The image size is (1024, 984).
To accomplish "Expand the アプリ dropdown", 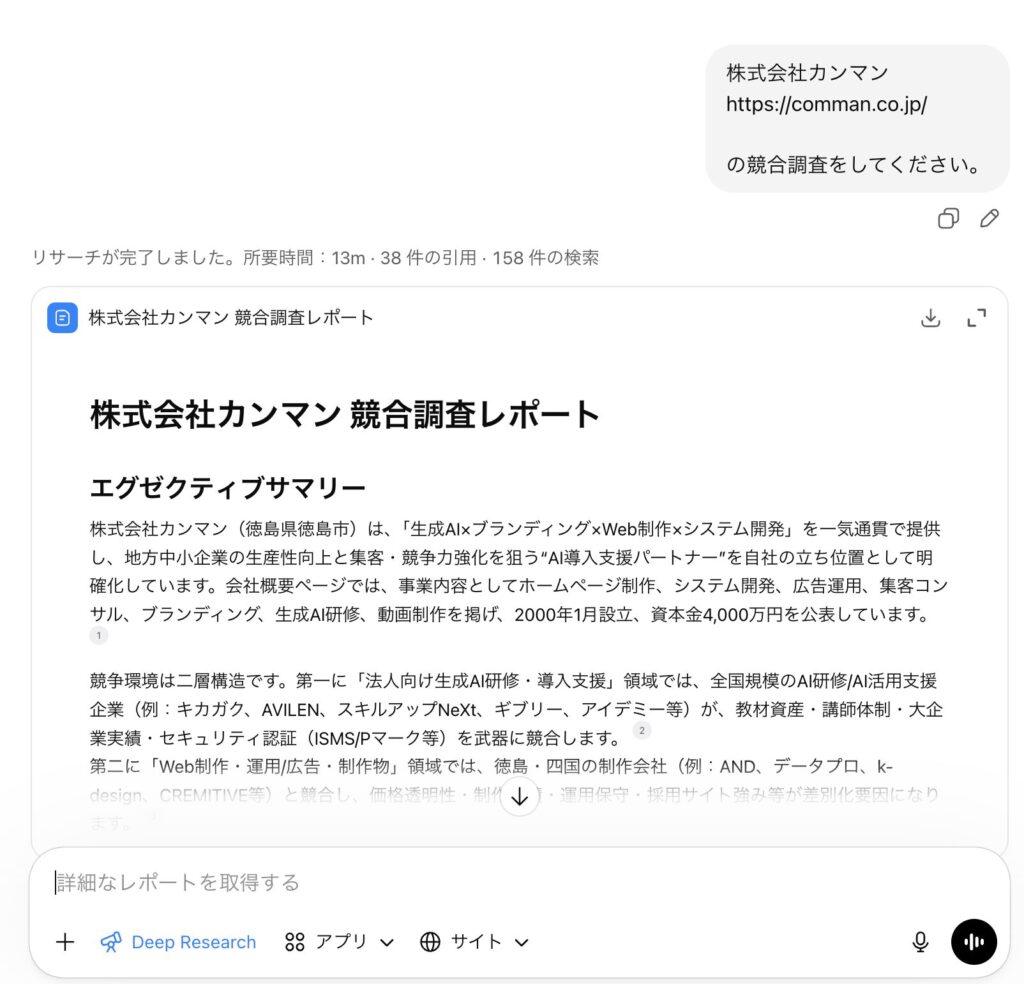I will click(x=340, y=942).
